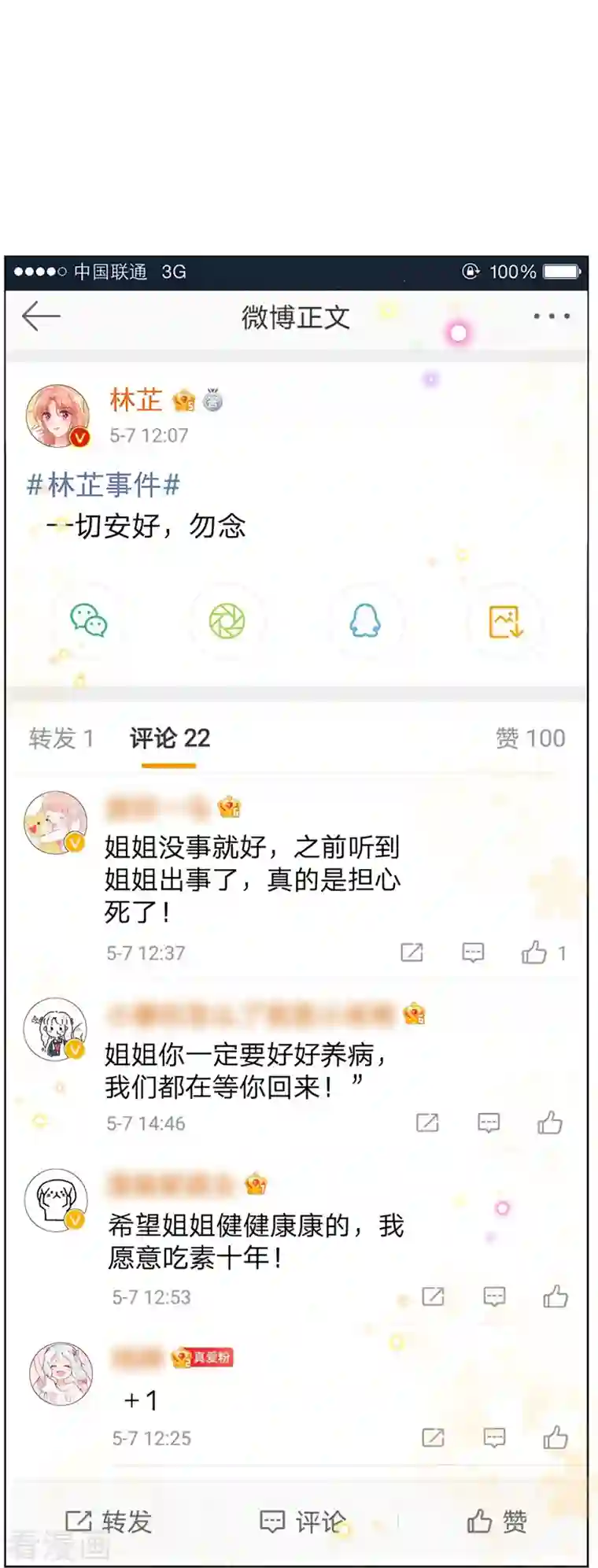Tap the orange V verification badge on 林芷's avatar
The width and height of the screenshot is (598, 1568).
click(x=78, y=436)
